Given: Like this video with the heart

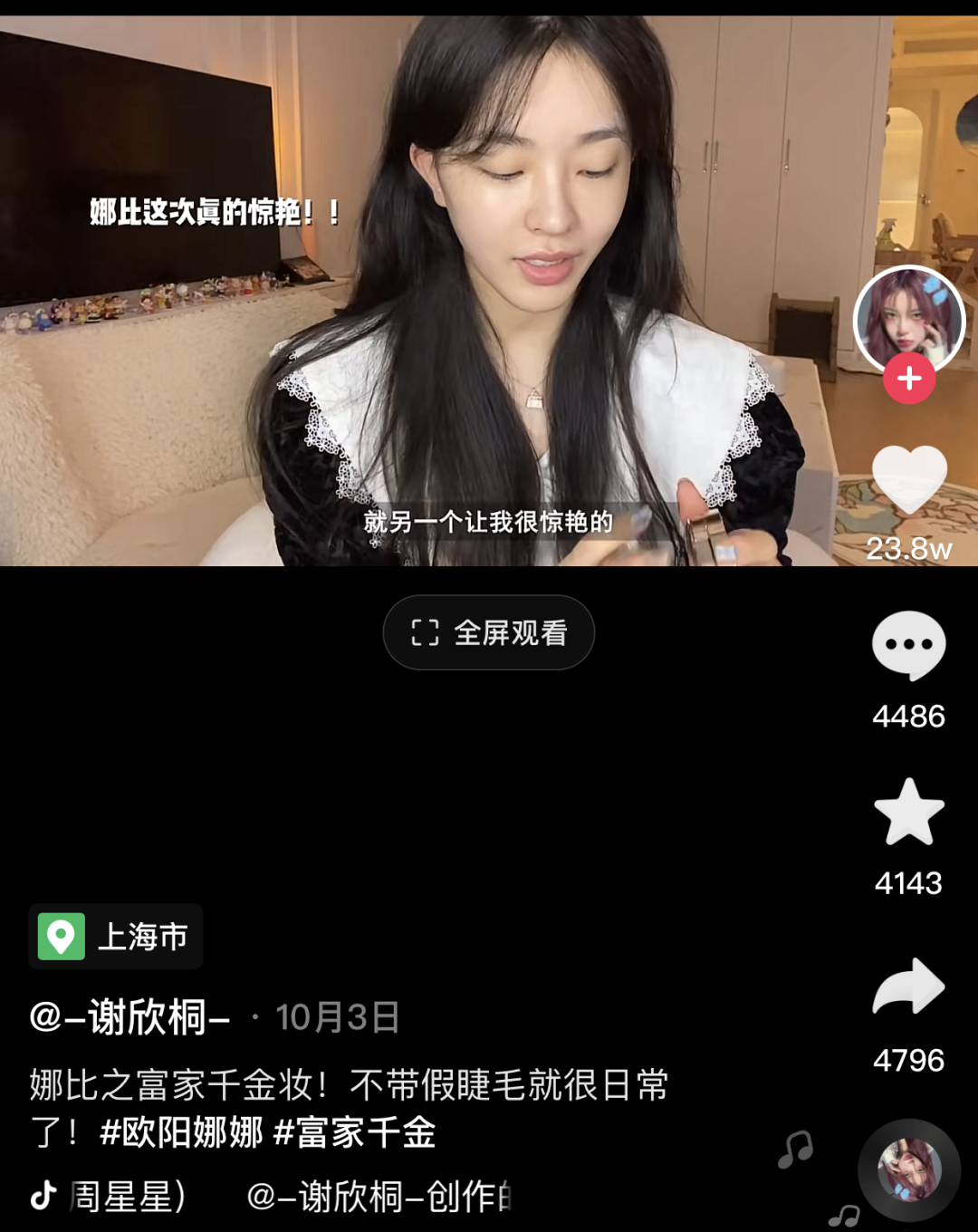Looking at the screenshot, I should coord(909,482).
